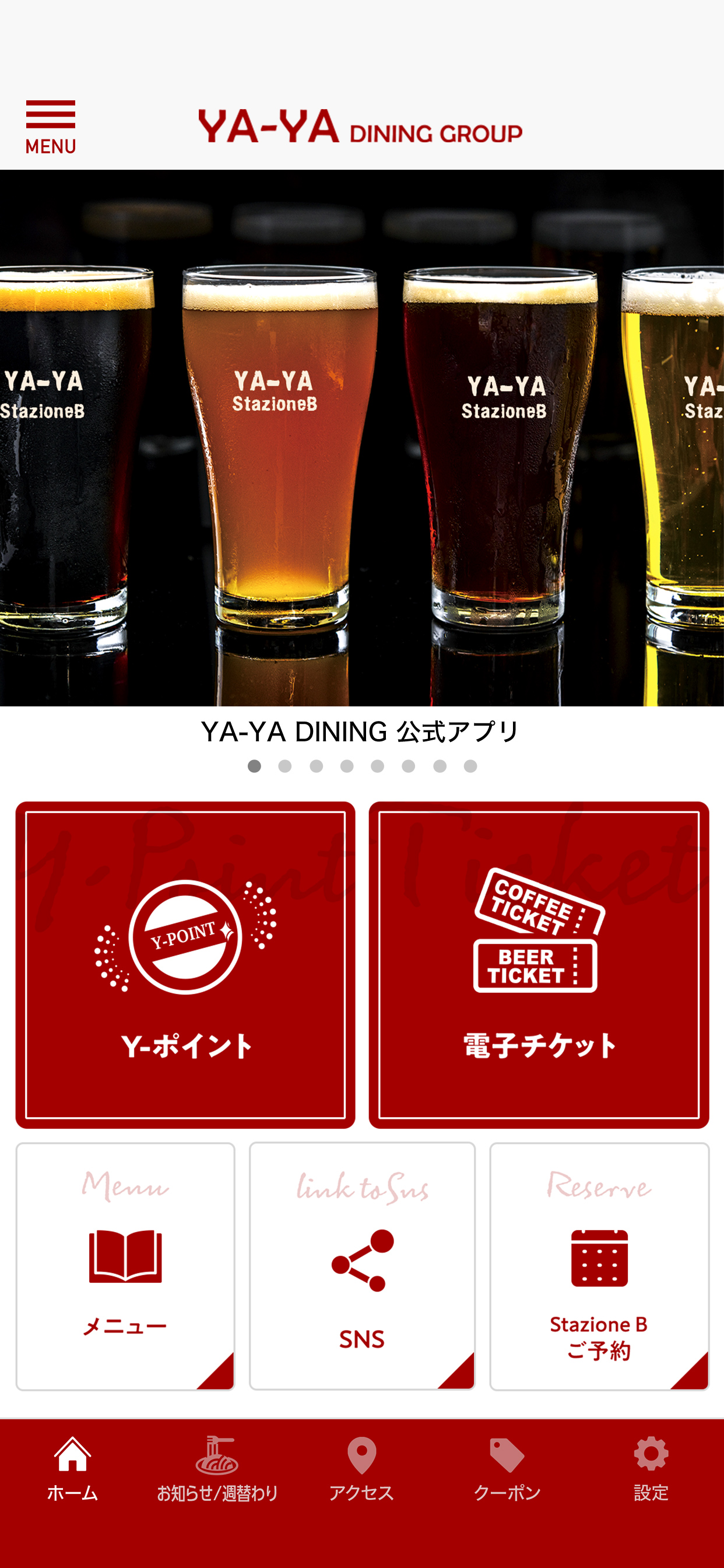Open the 電子チケット card
This screenshot has width=724, height=1568.
click(x=539, y=964)
